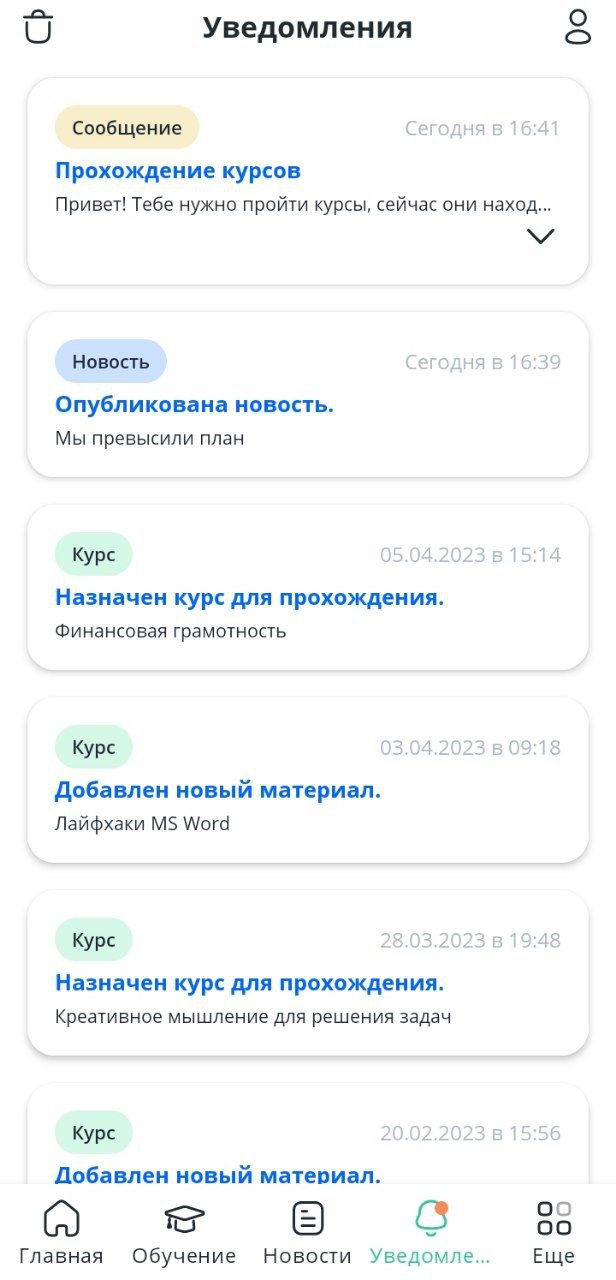Expand the Прохождение курсов message
The height and width of the screenshot is (1280, 616).
[540, 237]
